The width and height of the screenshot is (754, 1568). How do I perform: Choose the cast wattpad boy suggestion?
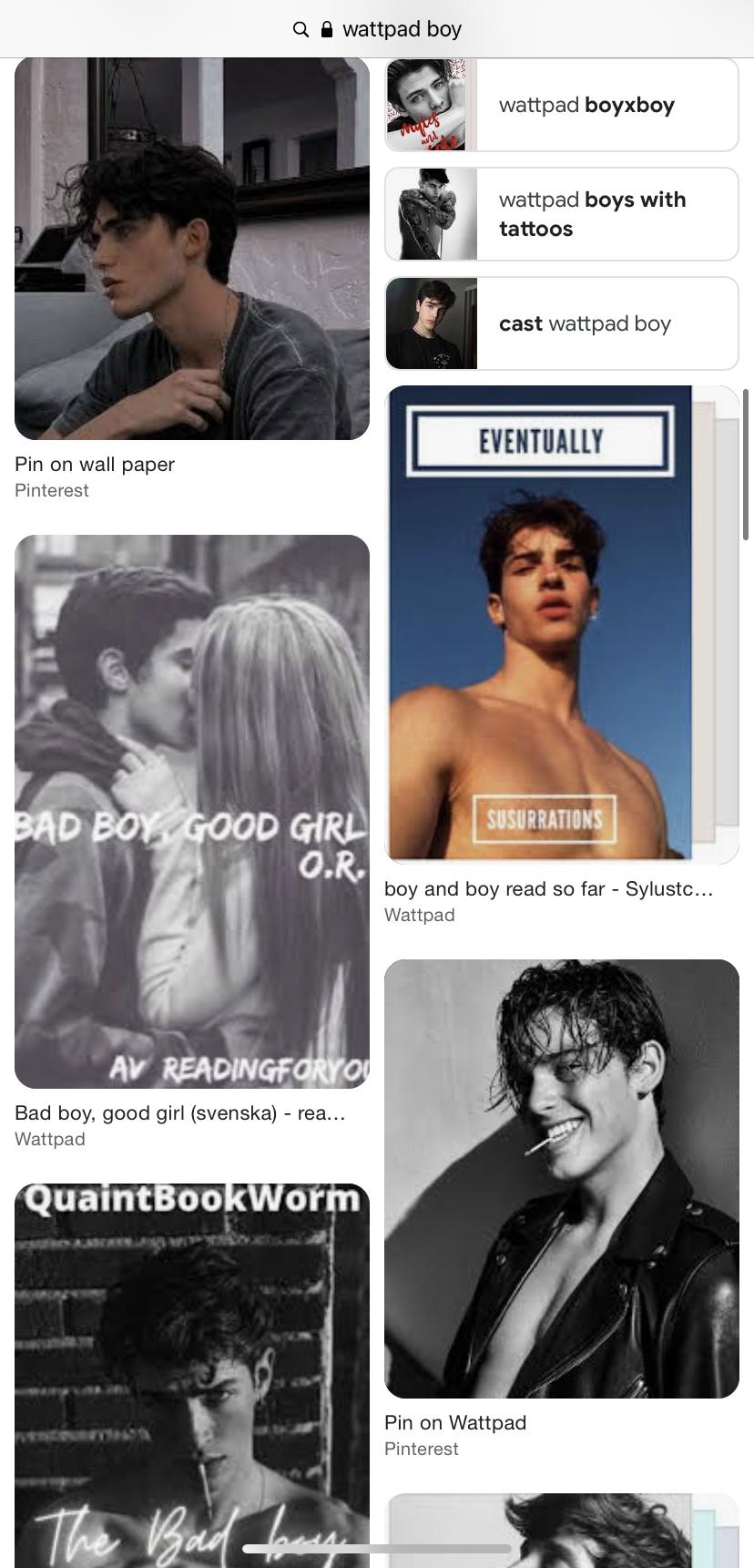561,323
